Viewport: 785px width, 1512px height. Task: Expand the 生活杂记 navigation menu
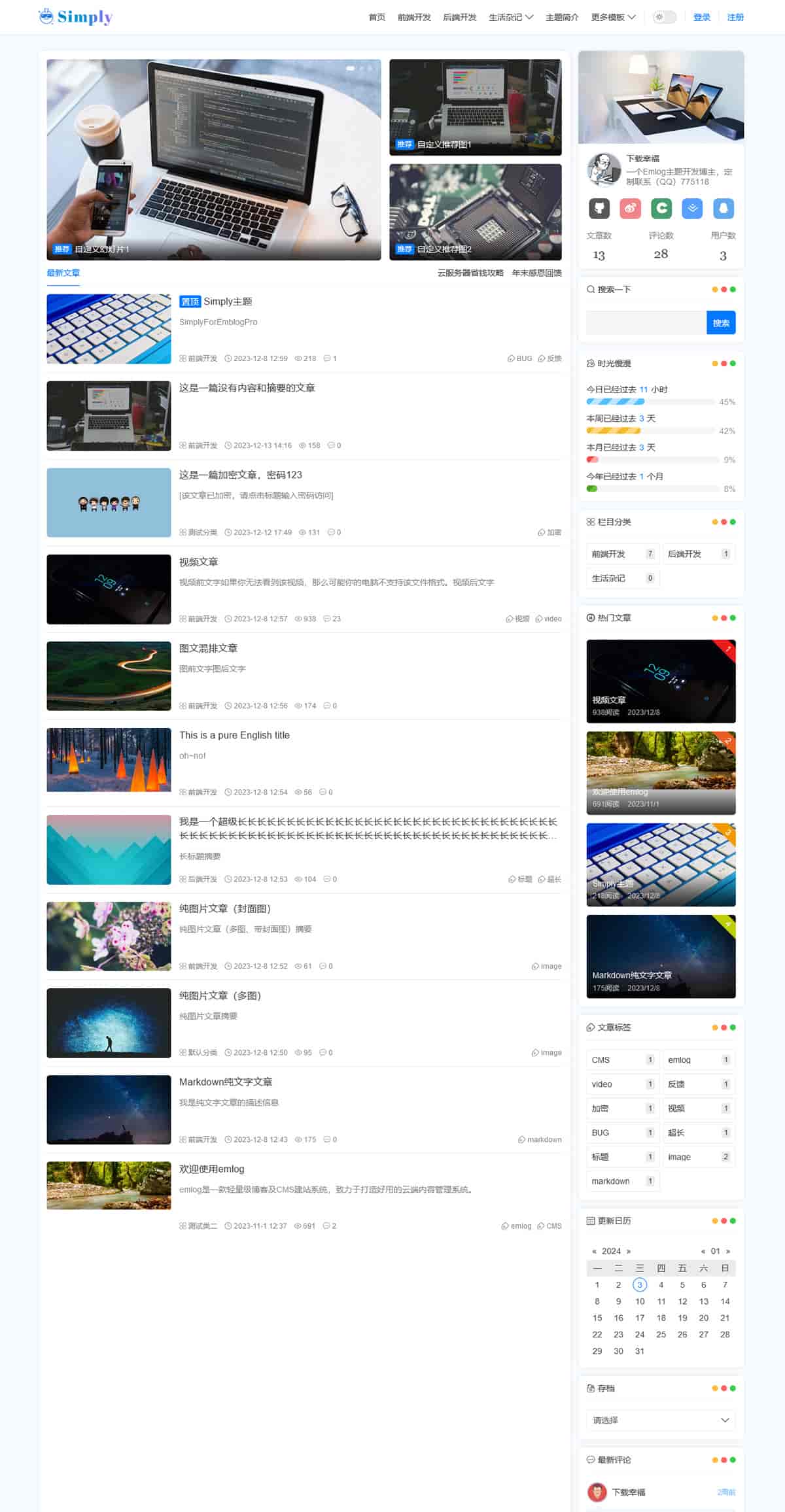pyautogui.click(x=510, y=17)
